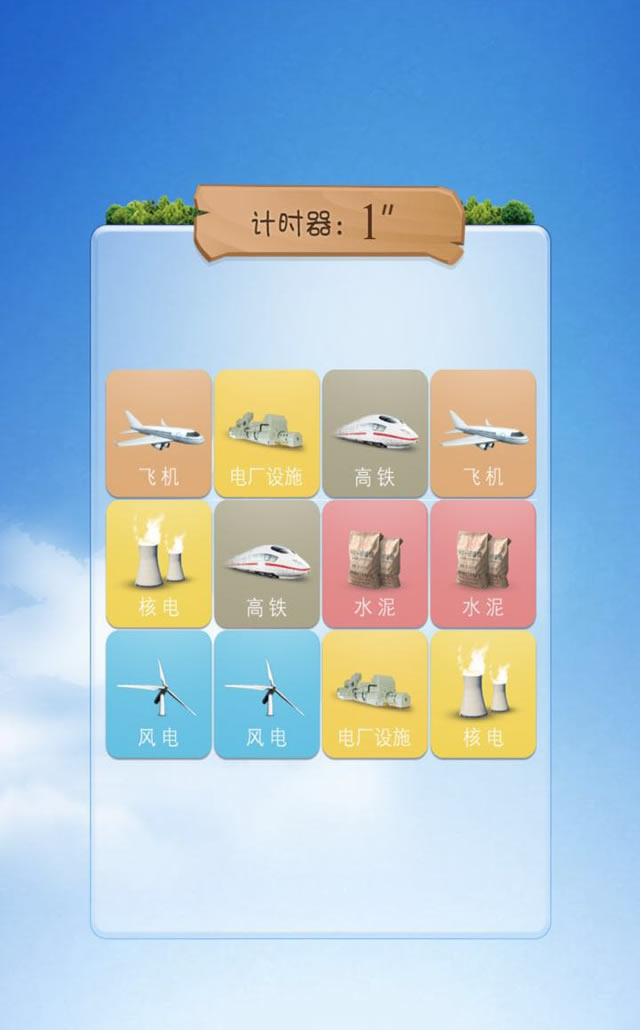The height and width of the screenshot is (1030, 640).
Task: Select the 电厂设施 tile between 飞机 and 高铁
Action: click(267, 434)
